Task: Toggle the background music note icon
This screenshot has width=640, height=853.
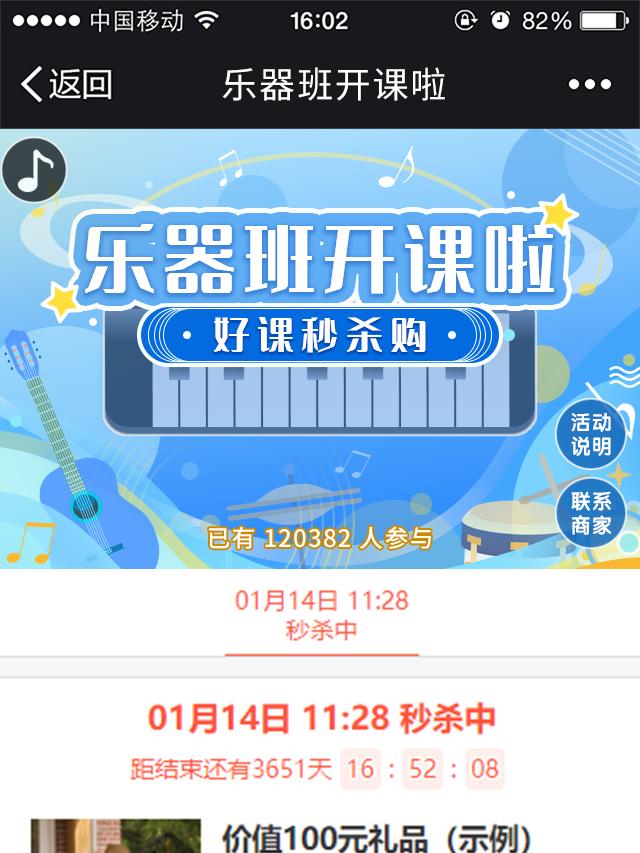Action: click(x=34, y=170)
